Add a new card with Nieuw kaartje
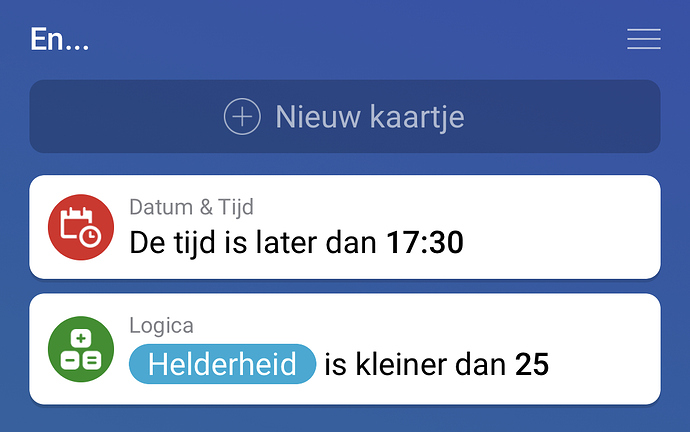 pos(344,117)
